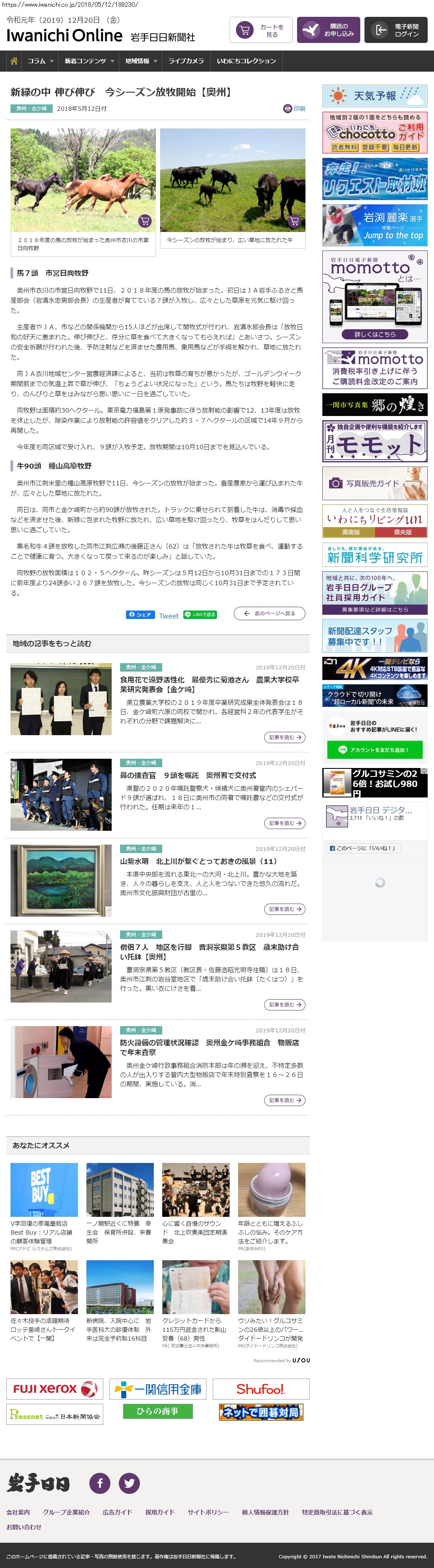Open the 会社案内 footer link

coord(18,1512)
